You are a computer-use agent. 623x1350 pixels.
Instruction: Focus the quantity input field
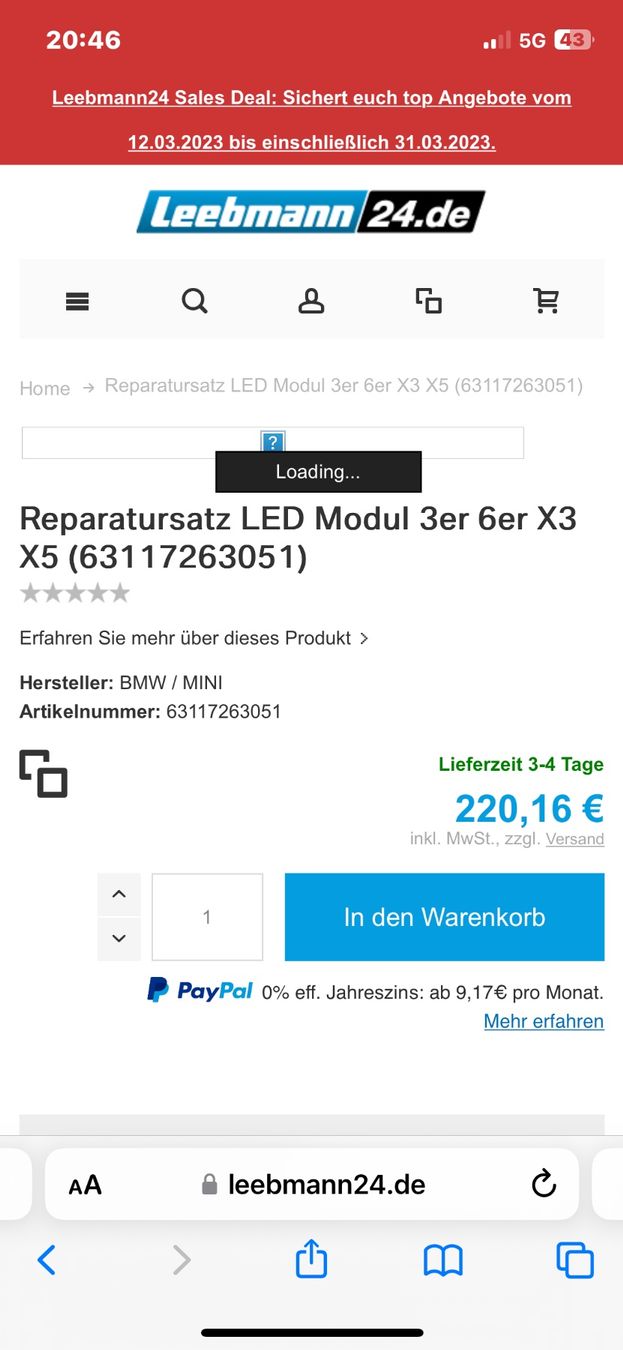tap(207, 917)
